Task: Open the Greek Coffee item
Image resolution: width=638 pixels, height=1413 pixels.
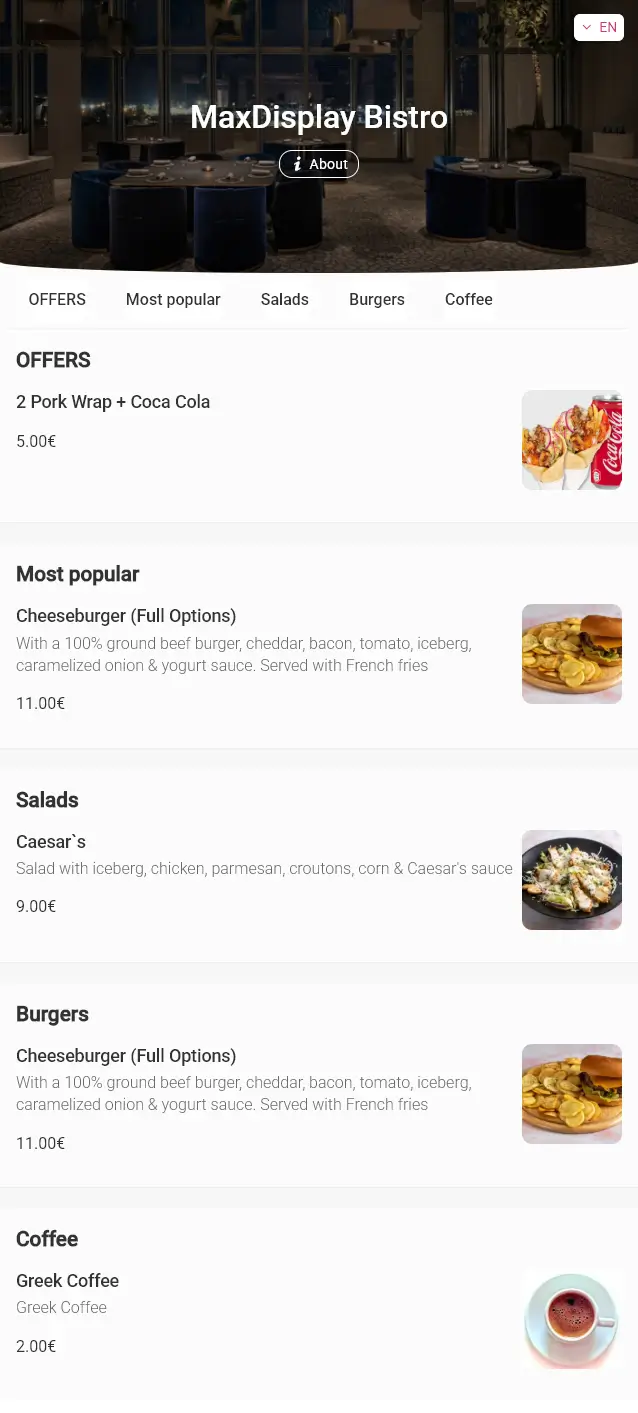Action: pos(68,1281)
